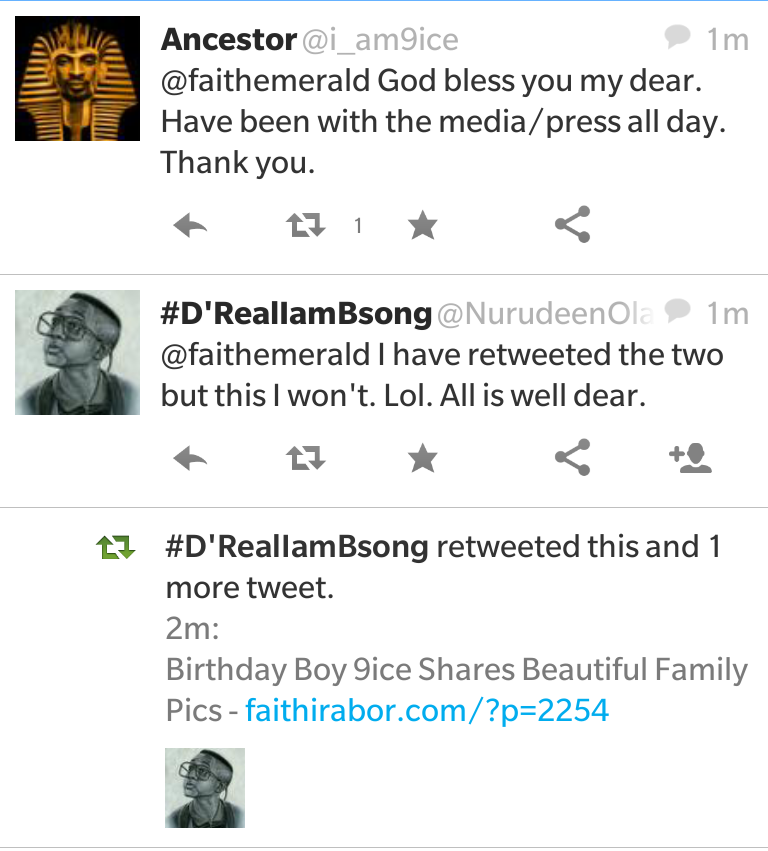Favorite #D'RealIamBsong's tweet with the star

pyautogui.click(x=423, y=459)
